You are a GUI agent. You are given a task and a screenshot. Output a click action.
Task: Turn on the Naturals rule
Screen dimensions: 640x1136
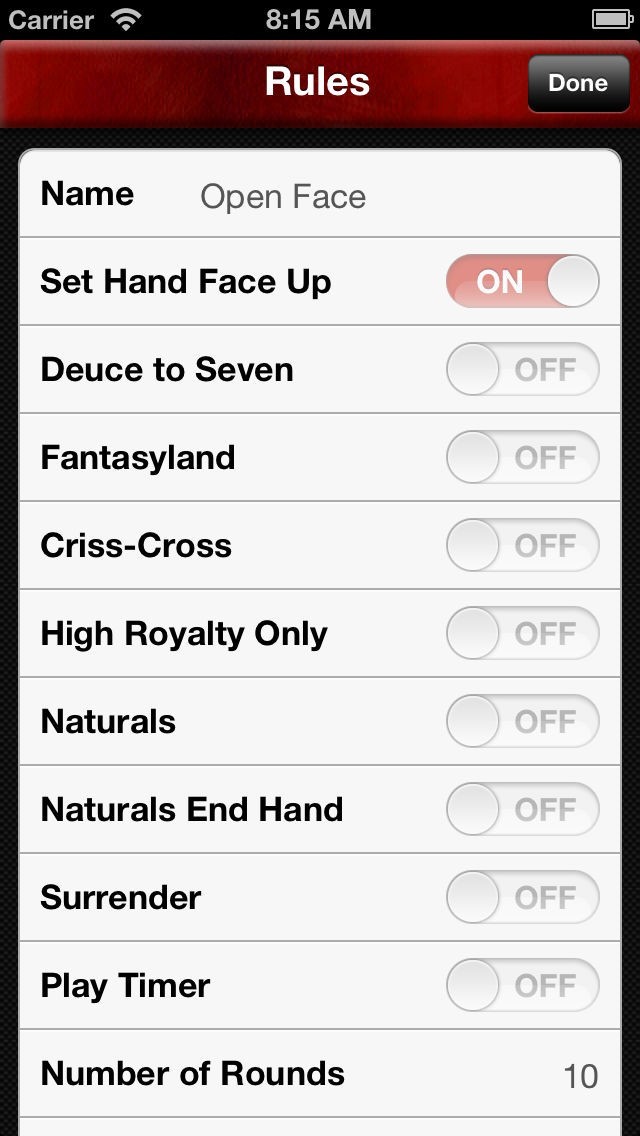(x=522, y=721)
